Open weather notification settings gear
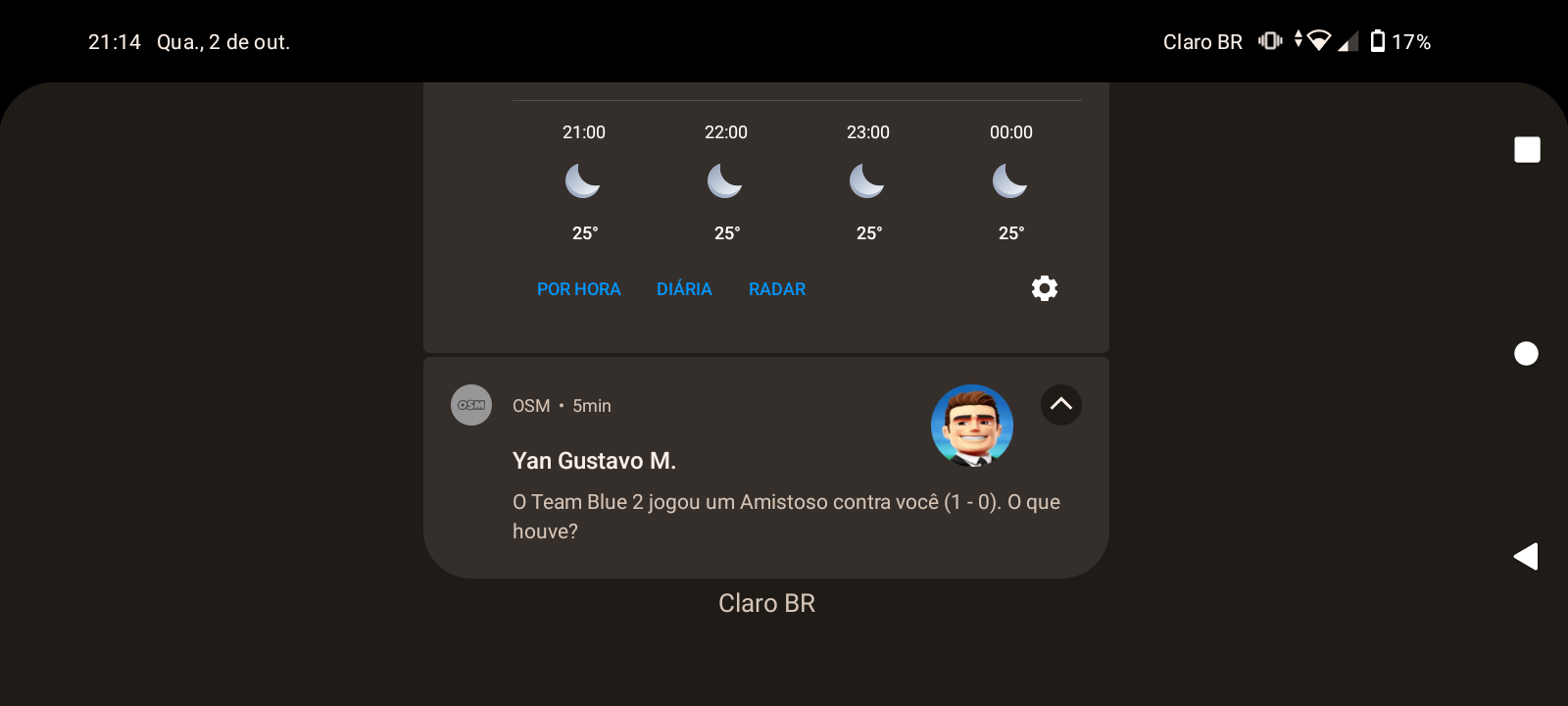Screen dimensions: 1568x706 [1045, 288]
